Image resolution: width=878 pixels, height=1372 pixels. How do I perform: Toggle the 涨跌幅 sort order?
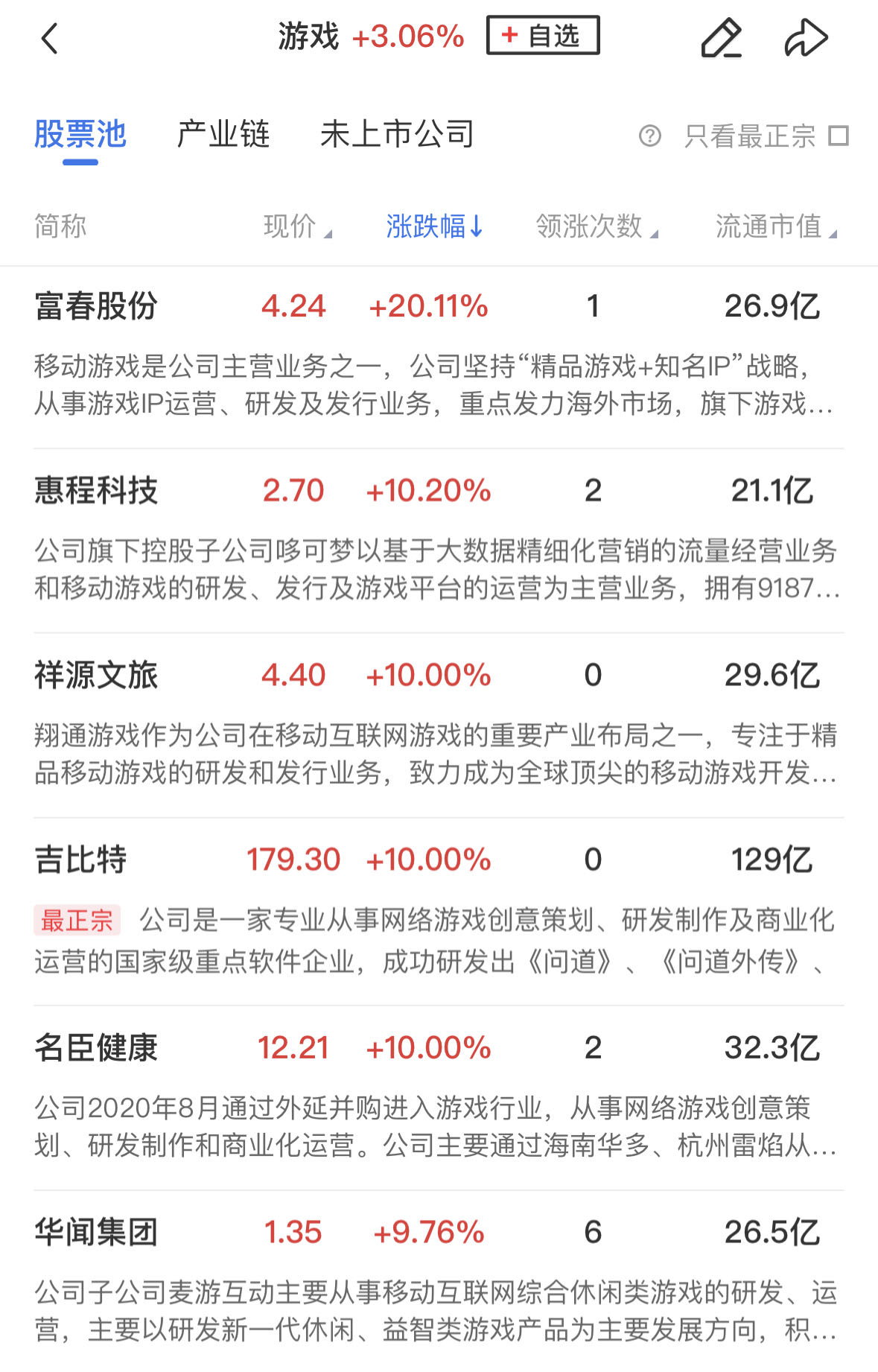[434, 226]
